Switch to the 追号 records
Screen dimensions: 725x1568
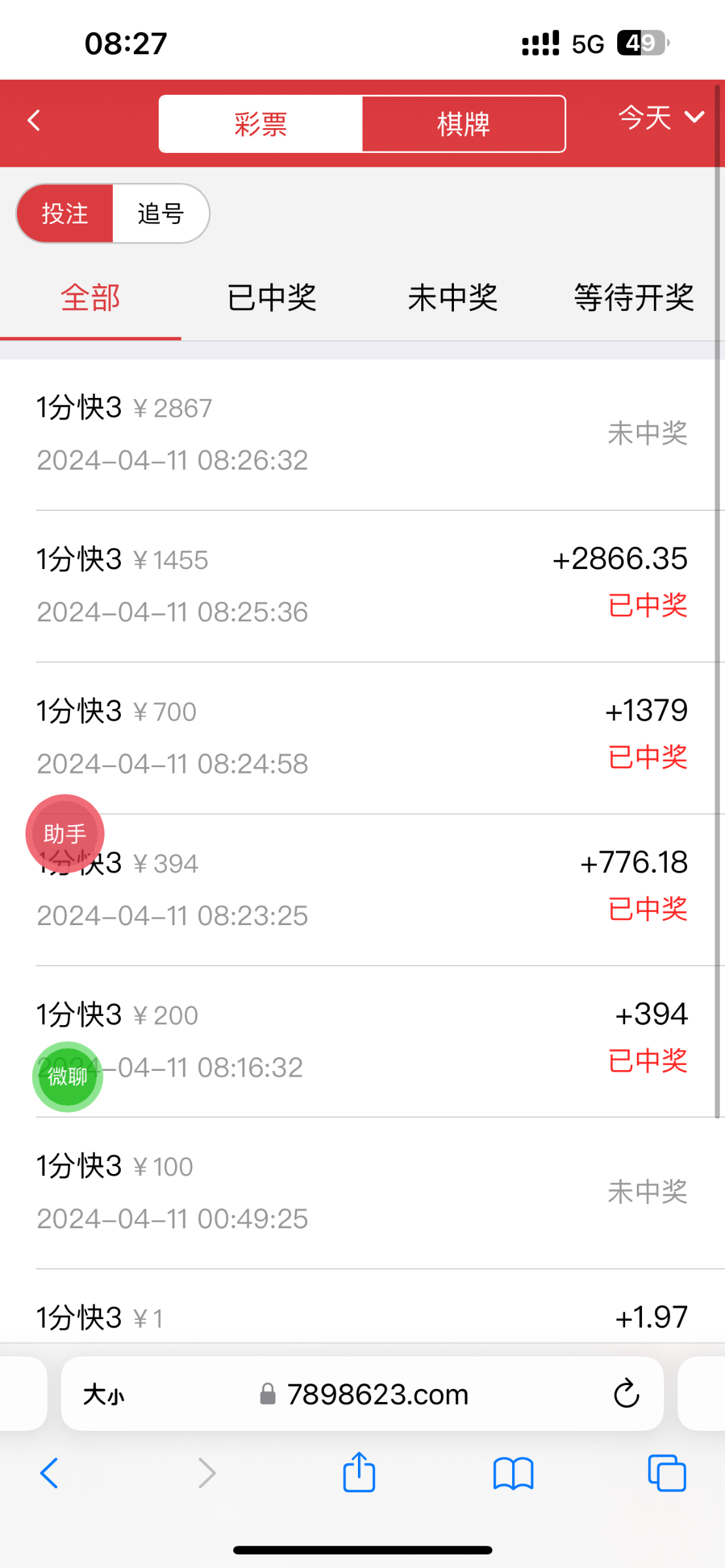[161, 214]
